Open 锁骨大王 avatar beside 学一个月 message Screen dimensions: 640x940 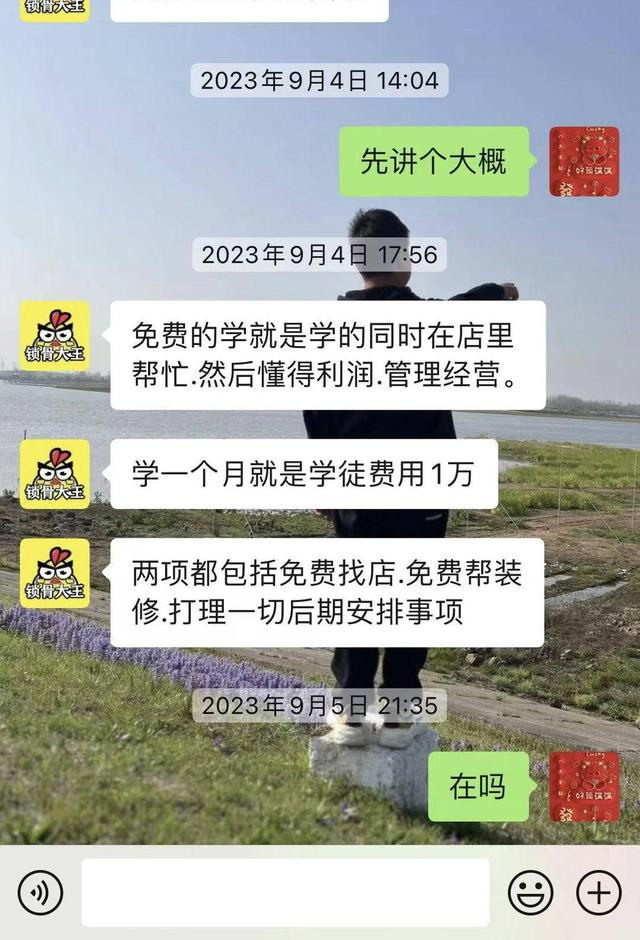pyautogui.click(x=55, y=474)
